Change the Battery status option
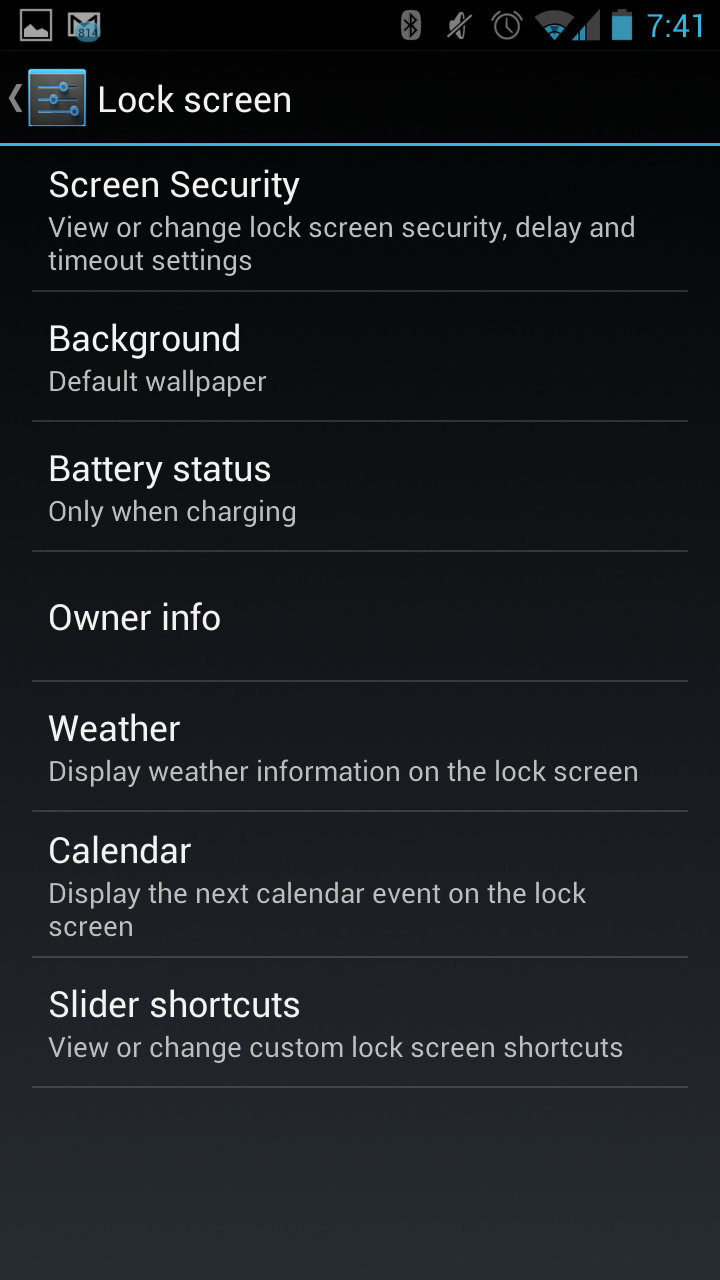The width and height of the screenshot is (720, 1280). (x=360, y=487)
